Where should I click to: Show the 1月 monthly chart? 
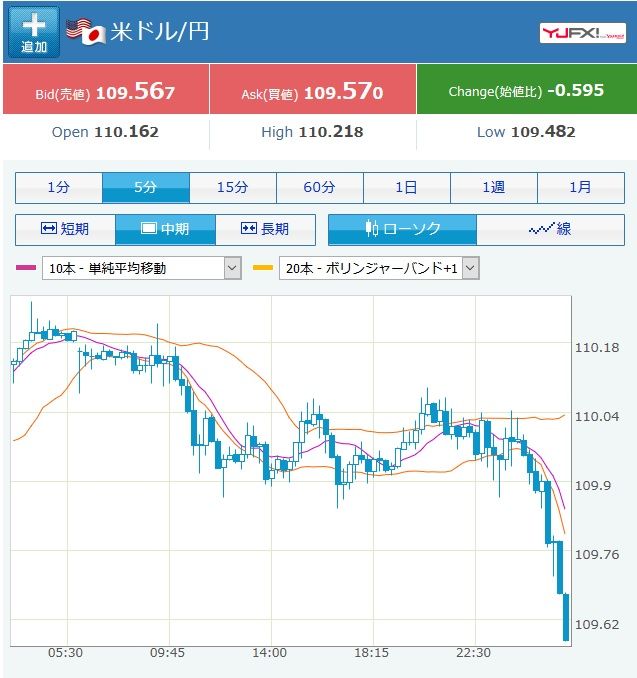(x=581, y=188)
